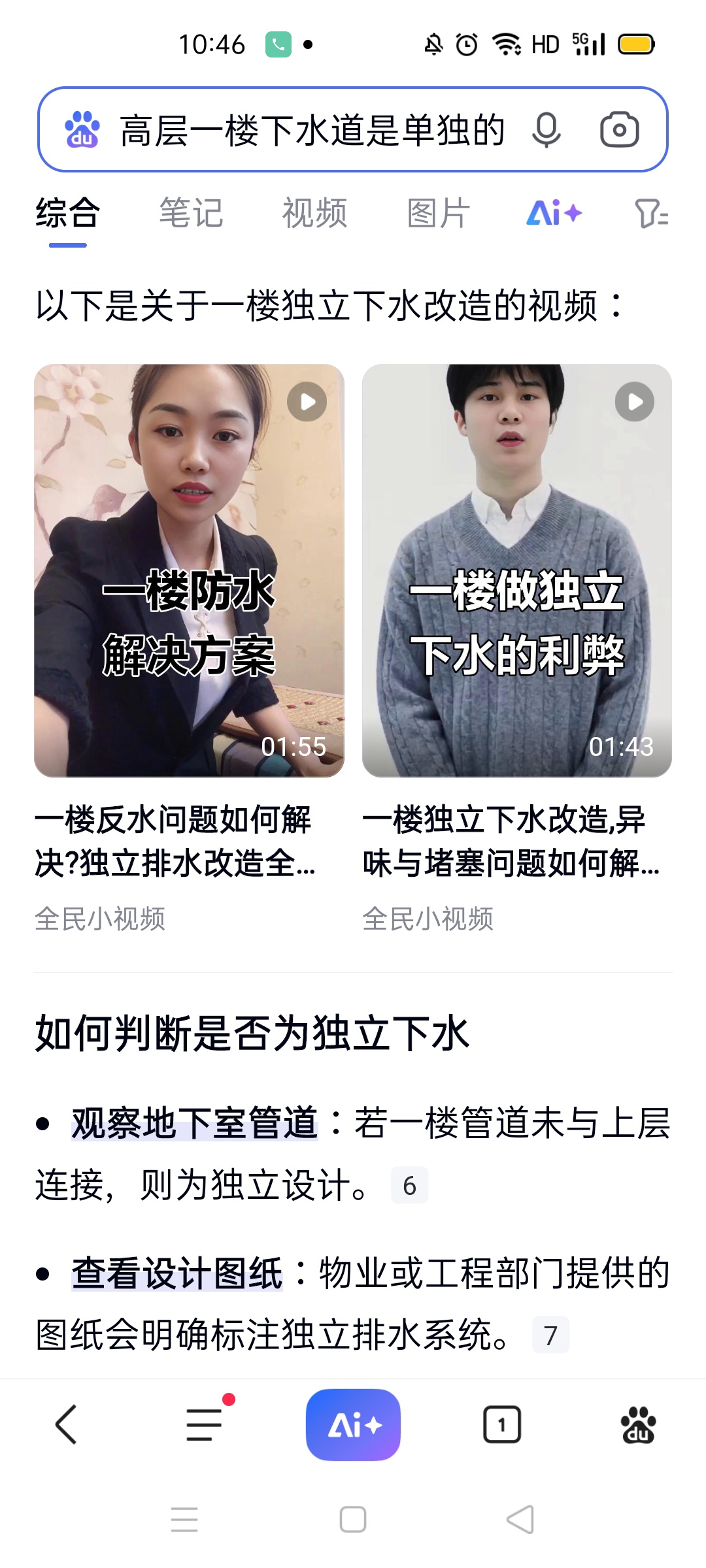
Task: Go back with the bottom back arrow
Action: click(67, 1424)
